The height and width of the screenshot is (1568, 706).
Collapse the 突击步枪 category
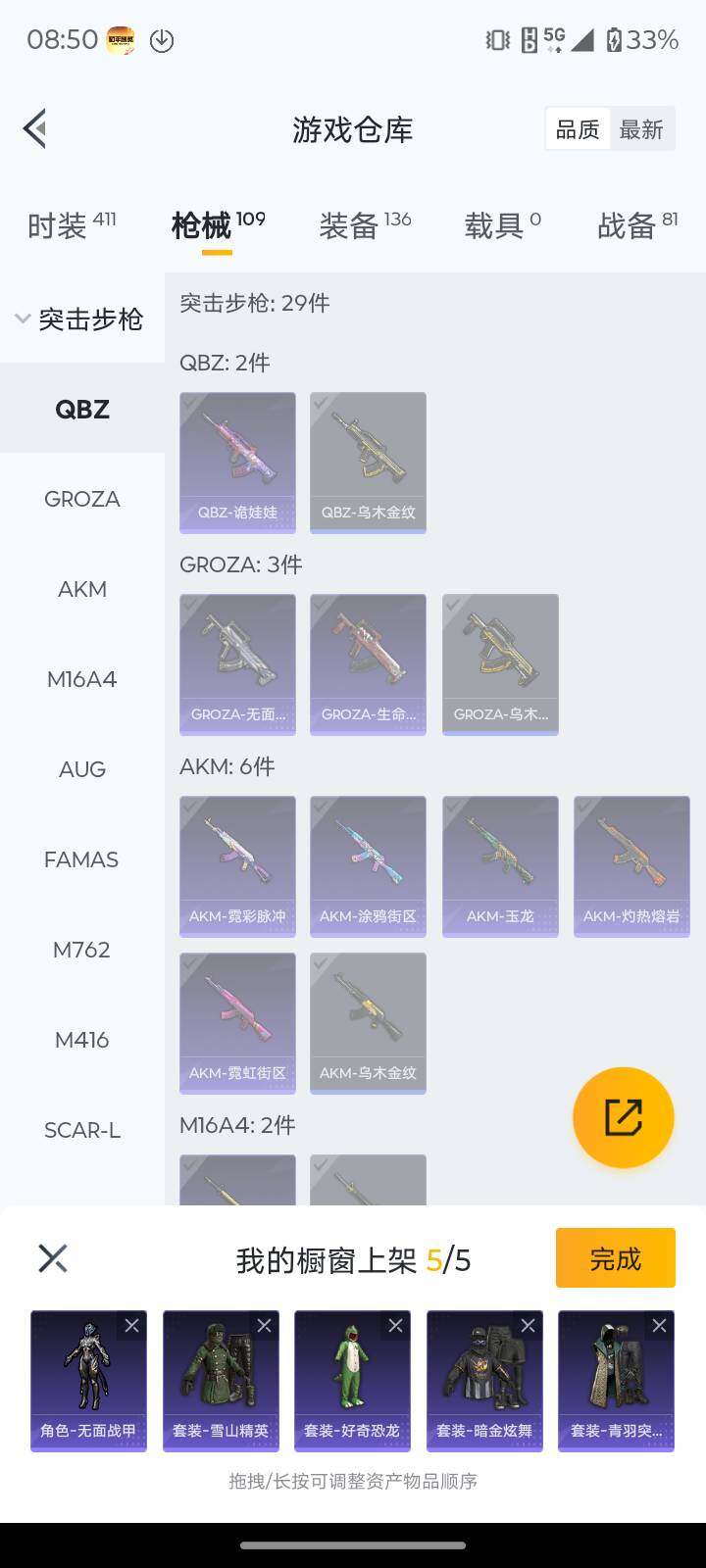[80, 318]
